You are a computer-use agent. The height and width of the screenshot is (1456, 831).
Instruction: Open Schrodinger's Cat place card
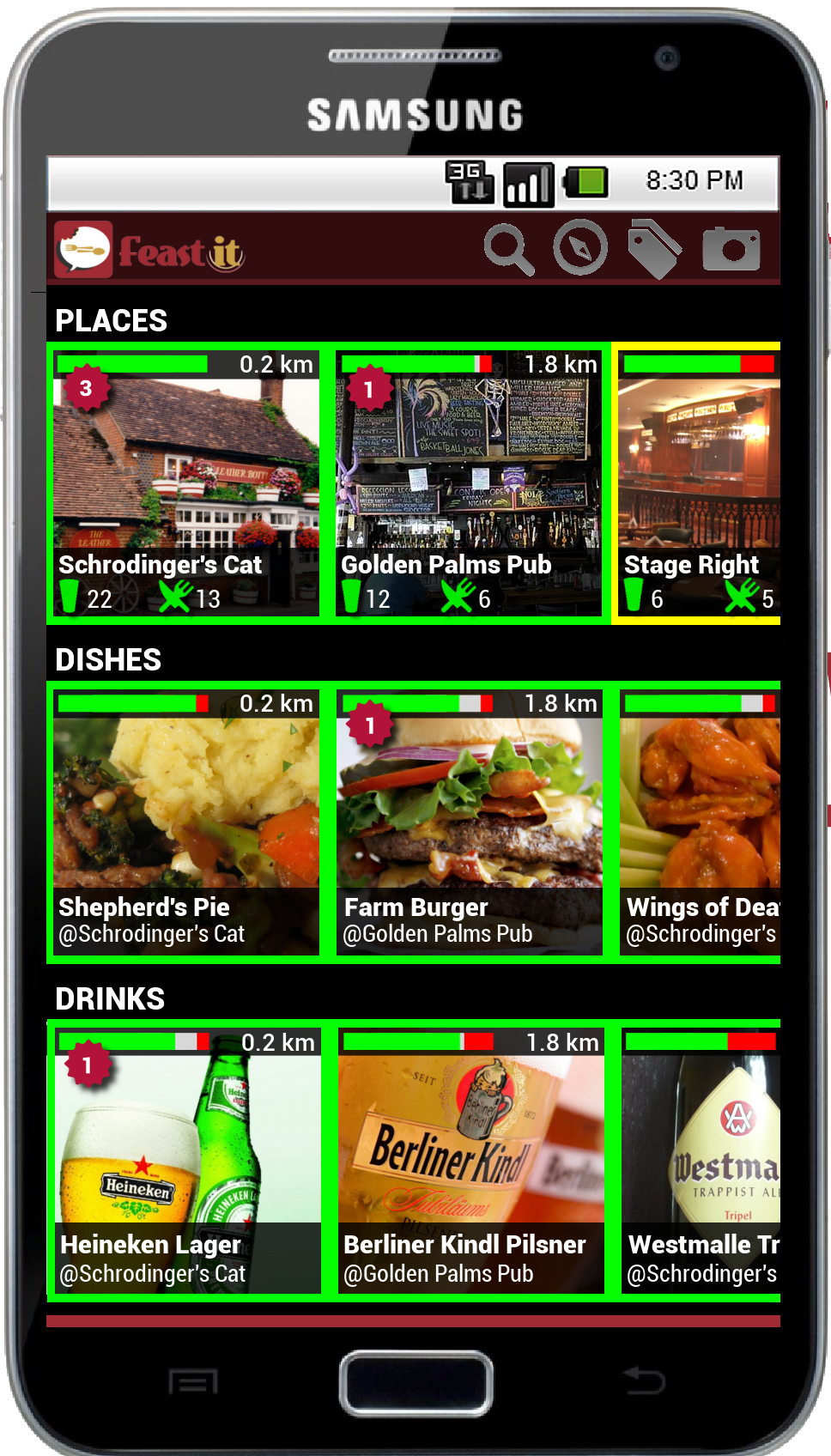click(x=186, y=483)
